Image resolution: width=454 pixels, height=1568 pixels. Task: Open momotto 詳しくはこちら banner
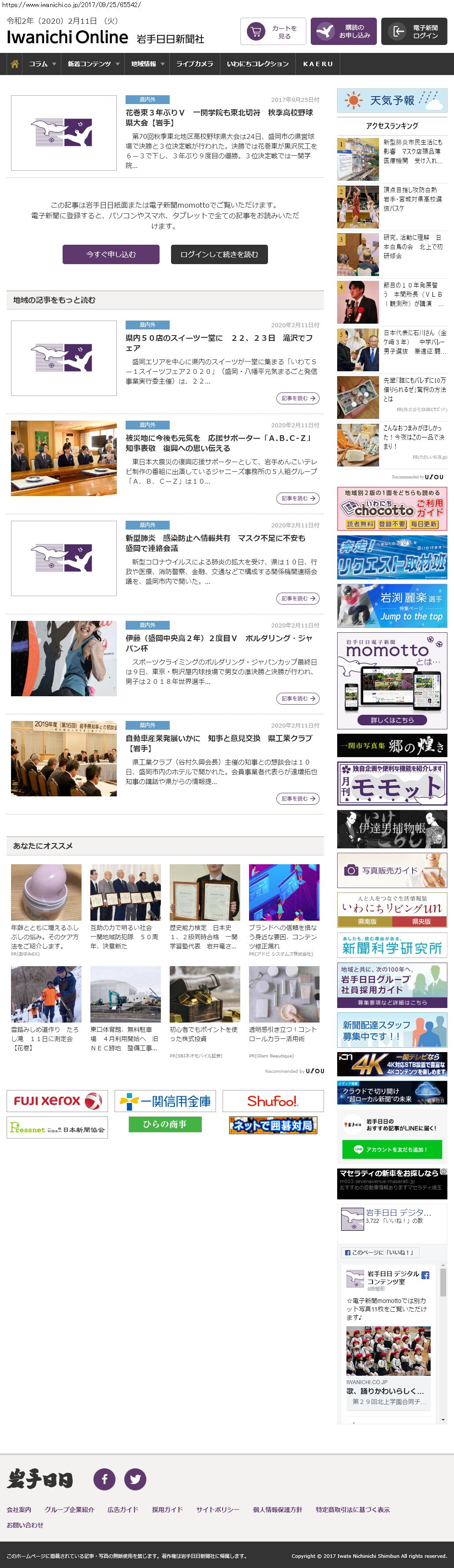coord(392,720)
